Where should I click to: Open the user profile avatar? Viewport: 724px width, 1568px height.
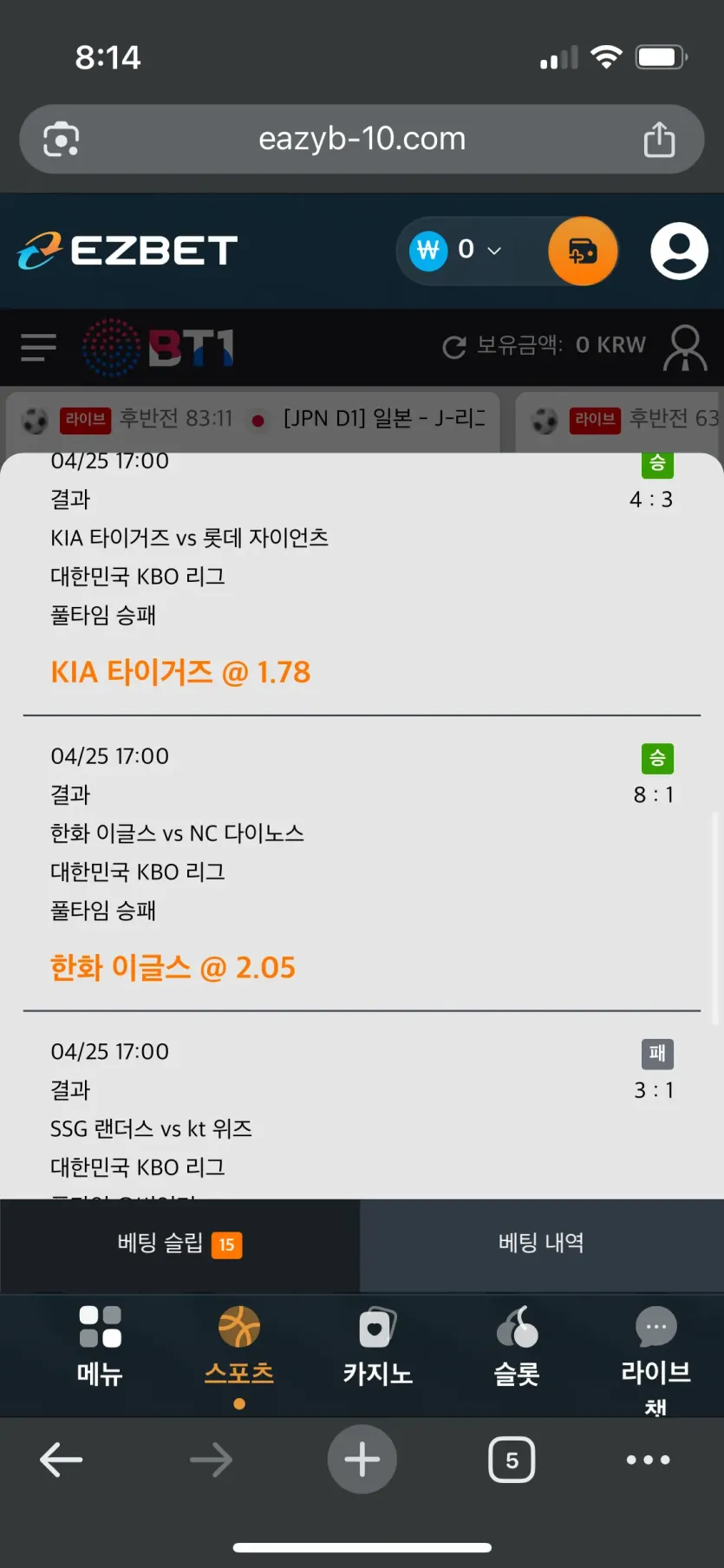coord(679,252)
